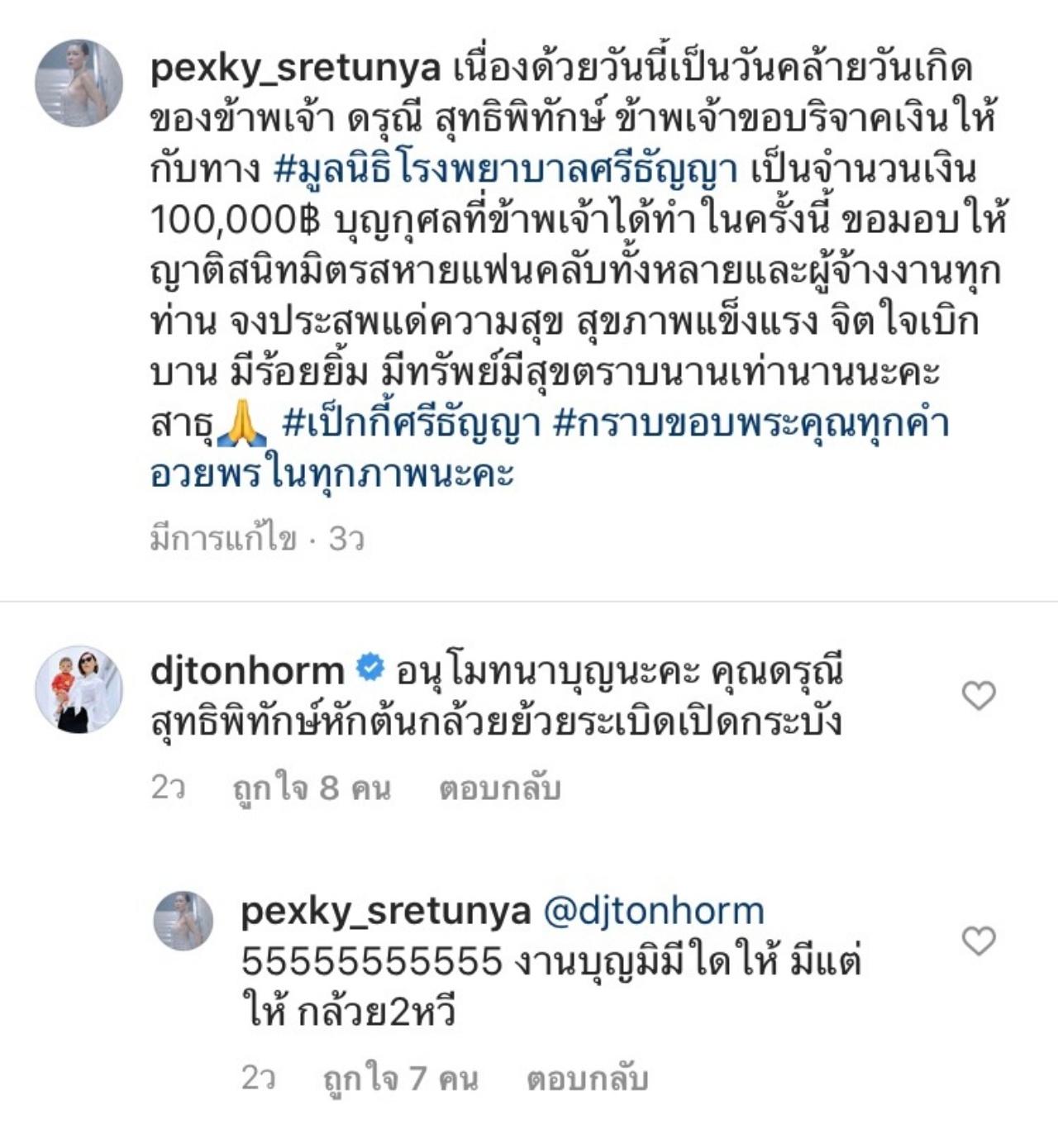Like pexky_sretunya's reply with the heart
The height and width of the screenshot is (1148, 1058).
tap(979, 941)
